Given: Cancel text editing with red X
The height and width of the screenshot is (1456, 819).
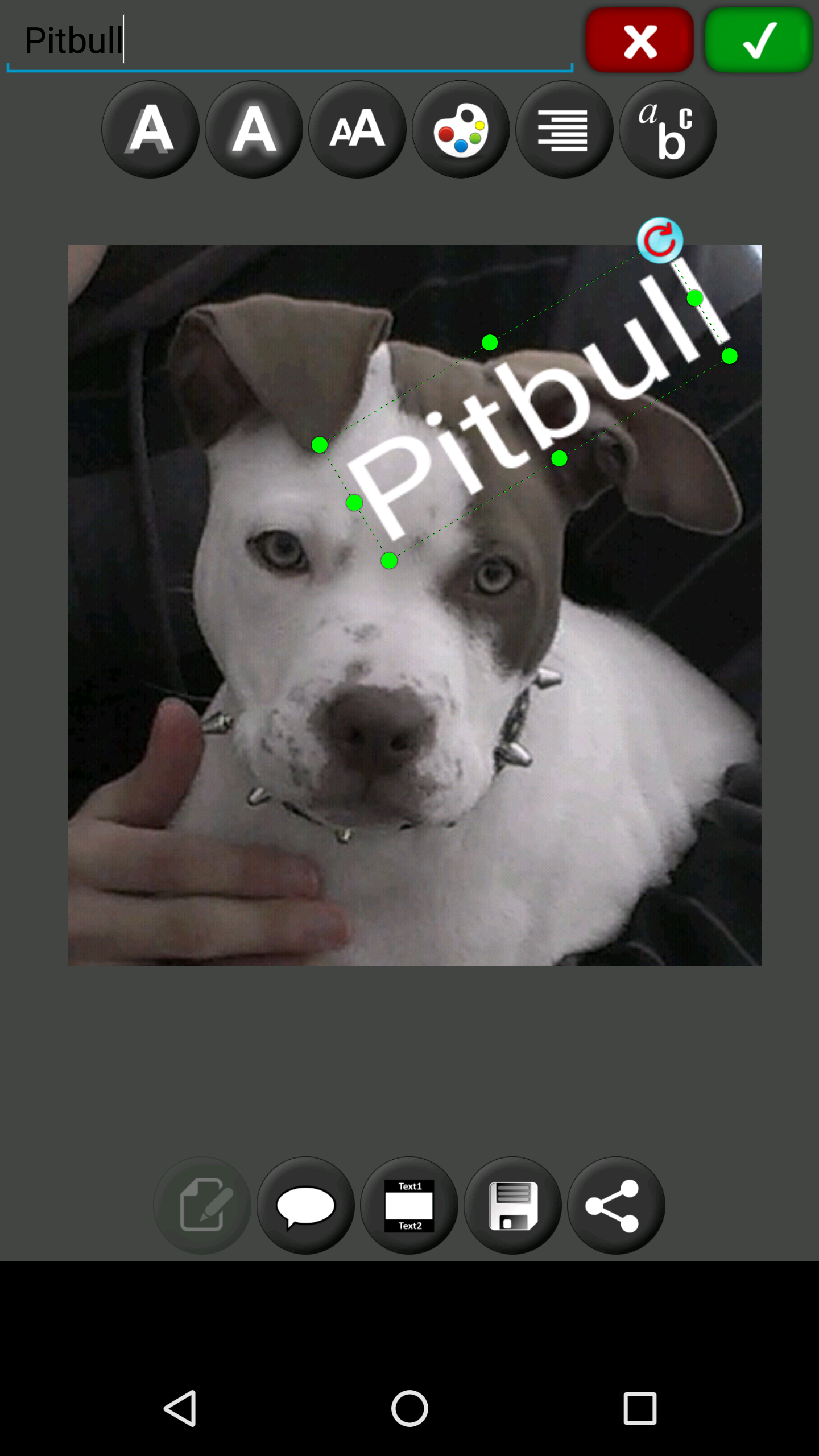Looking at the screenshot, I should coord(639,40).
